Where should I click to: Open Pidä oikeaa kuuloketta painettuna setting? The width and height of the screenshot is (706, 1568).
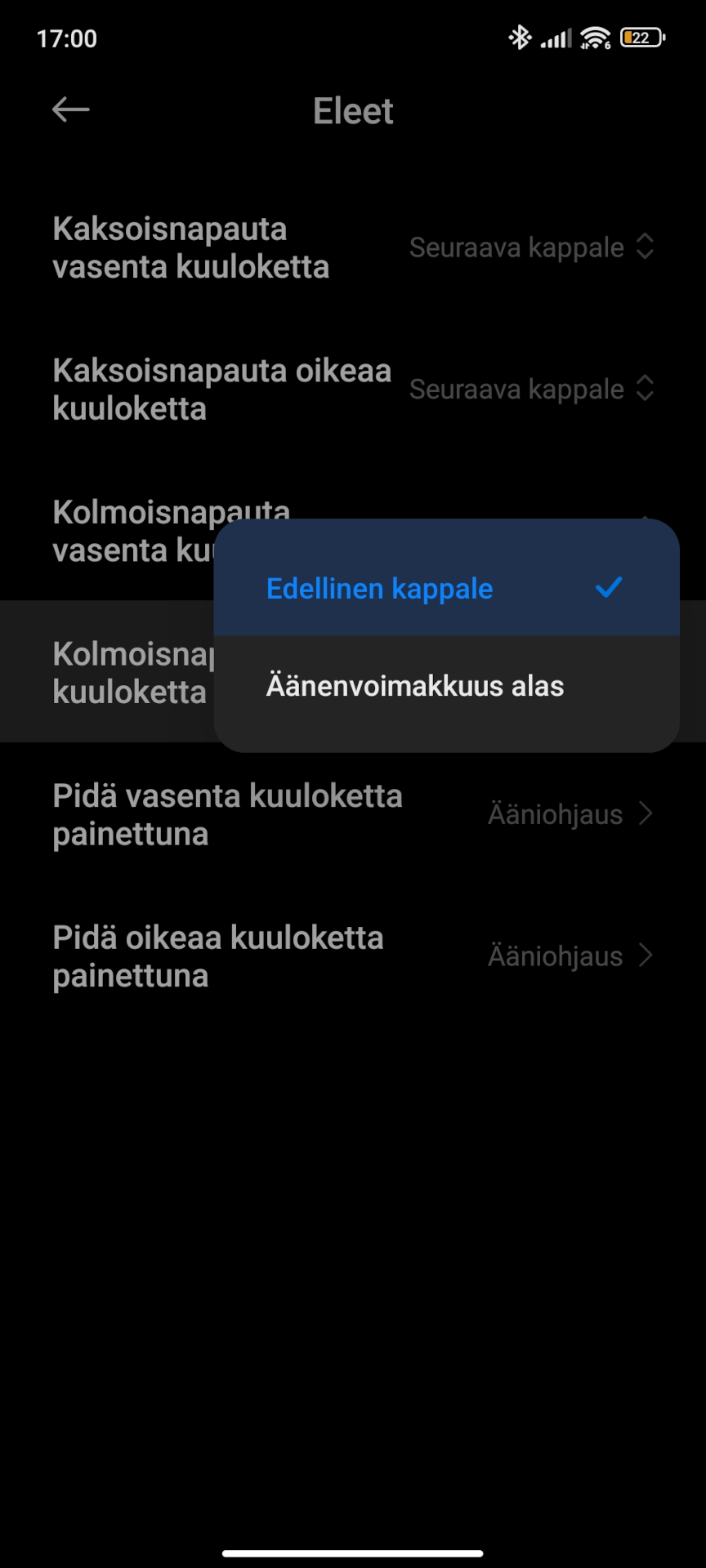(x=353, y=956)
